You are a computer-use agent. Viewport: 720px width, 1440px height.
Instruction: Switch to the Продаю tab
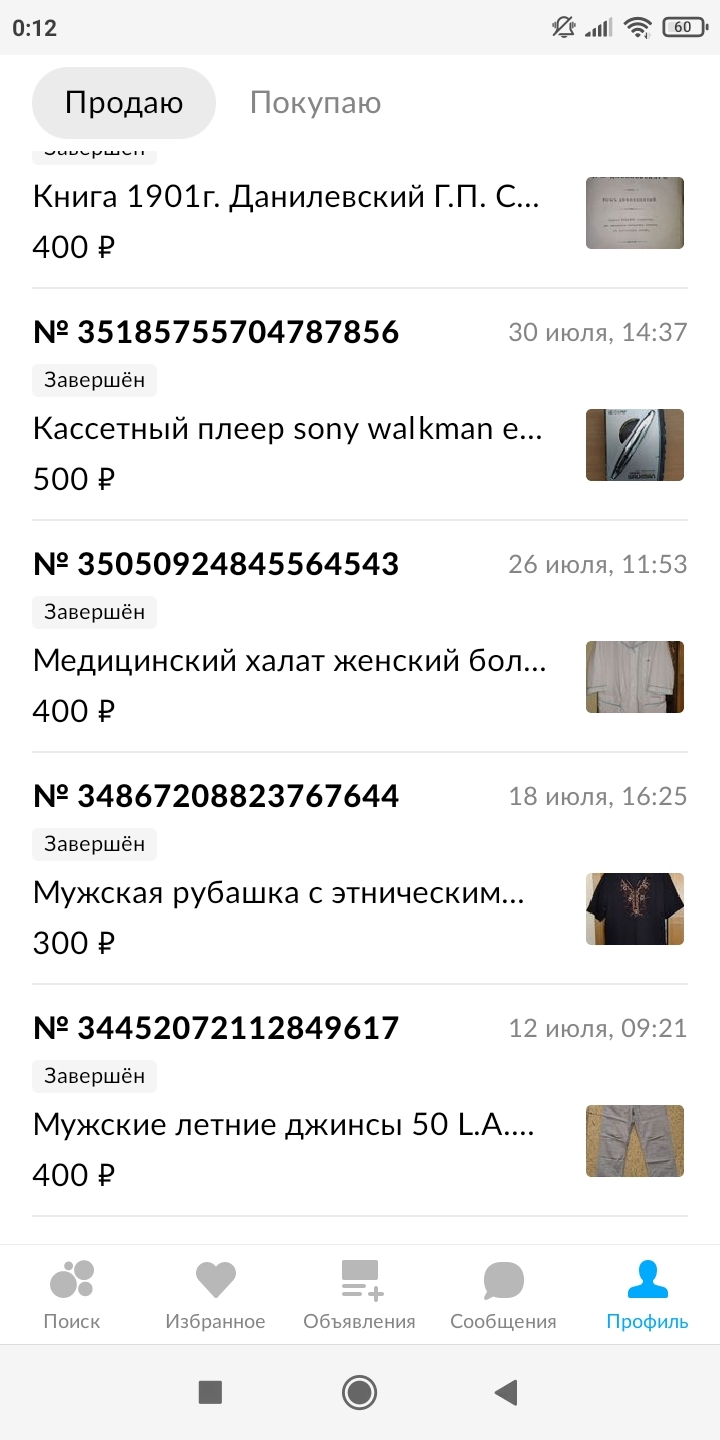(x=124, y=103)
